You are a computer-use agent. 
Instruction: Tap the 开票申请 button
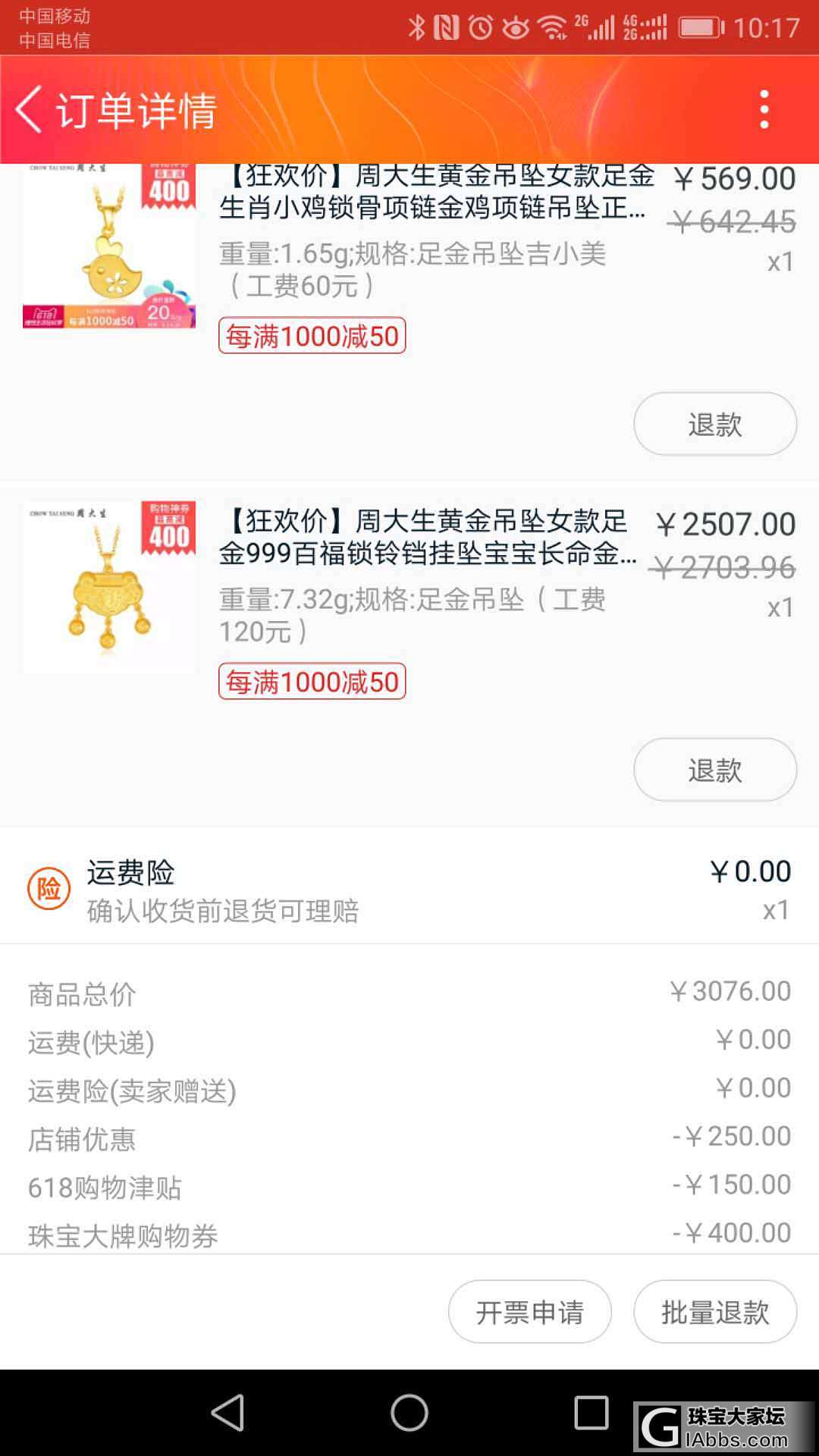click(529, 1312)
